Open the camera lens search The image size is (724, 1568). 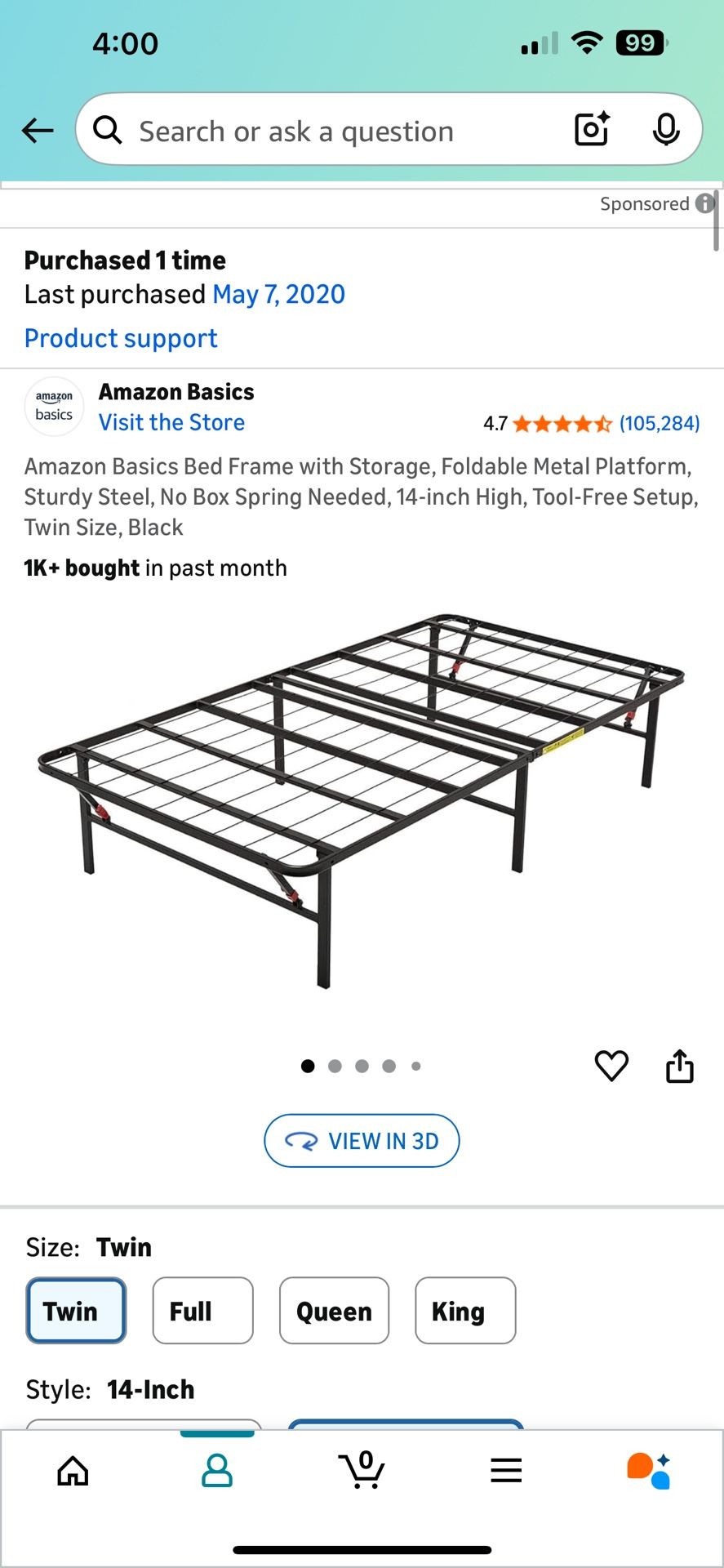click(592, 130)
